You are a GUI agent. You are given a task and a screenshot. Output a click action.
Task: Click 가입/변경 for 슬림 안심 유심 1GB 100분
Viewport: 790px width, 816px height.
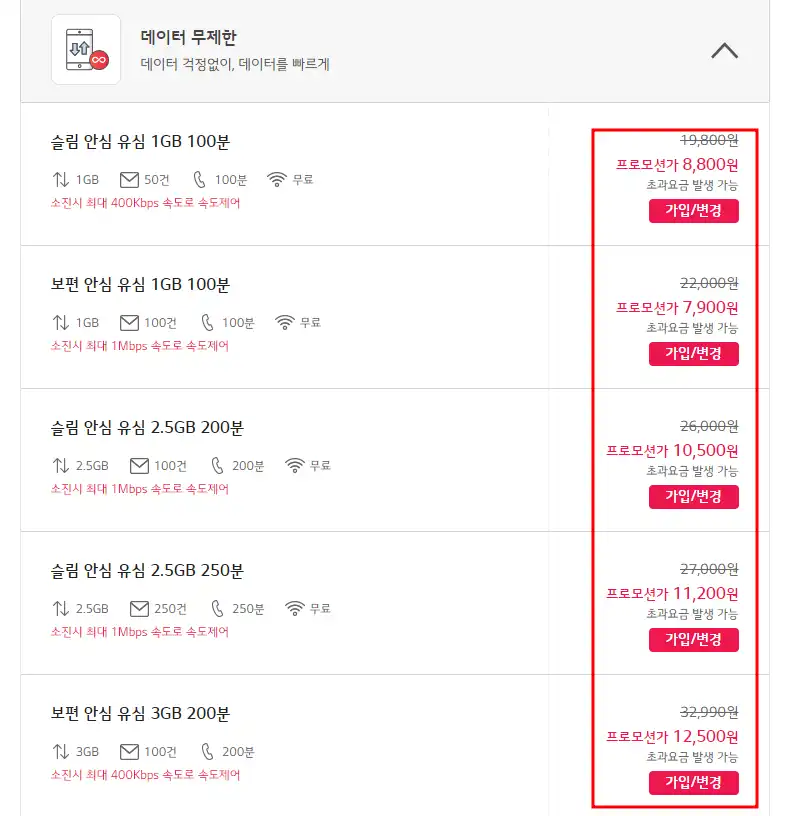click(693, 211)
